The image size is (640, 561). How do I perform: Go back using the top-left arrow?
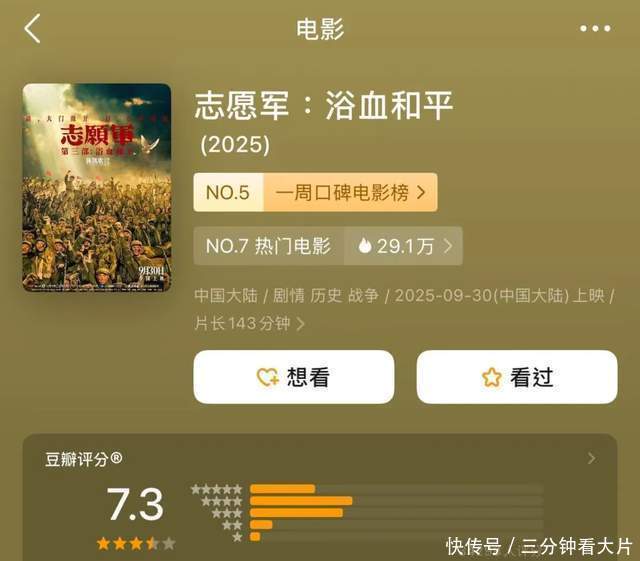[x=33, y=28]
